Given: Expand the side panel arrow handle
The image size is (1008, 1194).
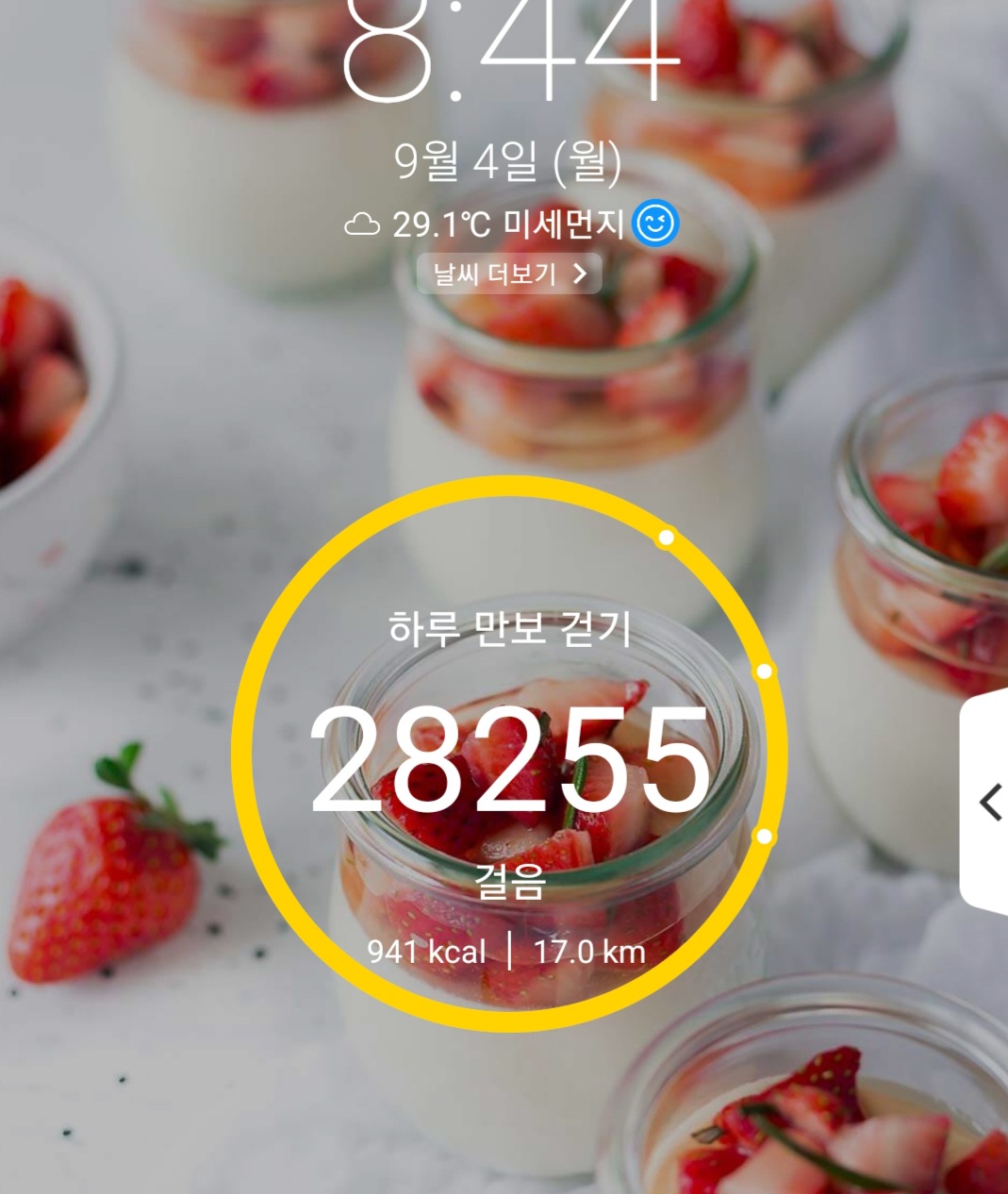Looking at the screenshot, I should coord(988,804).
